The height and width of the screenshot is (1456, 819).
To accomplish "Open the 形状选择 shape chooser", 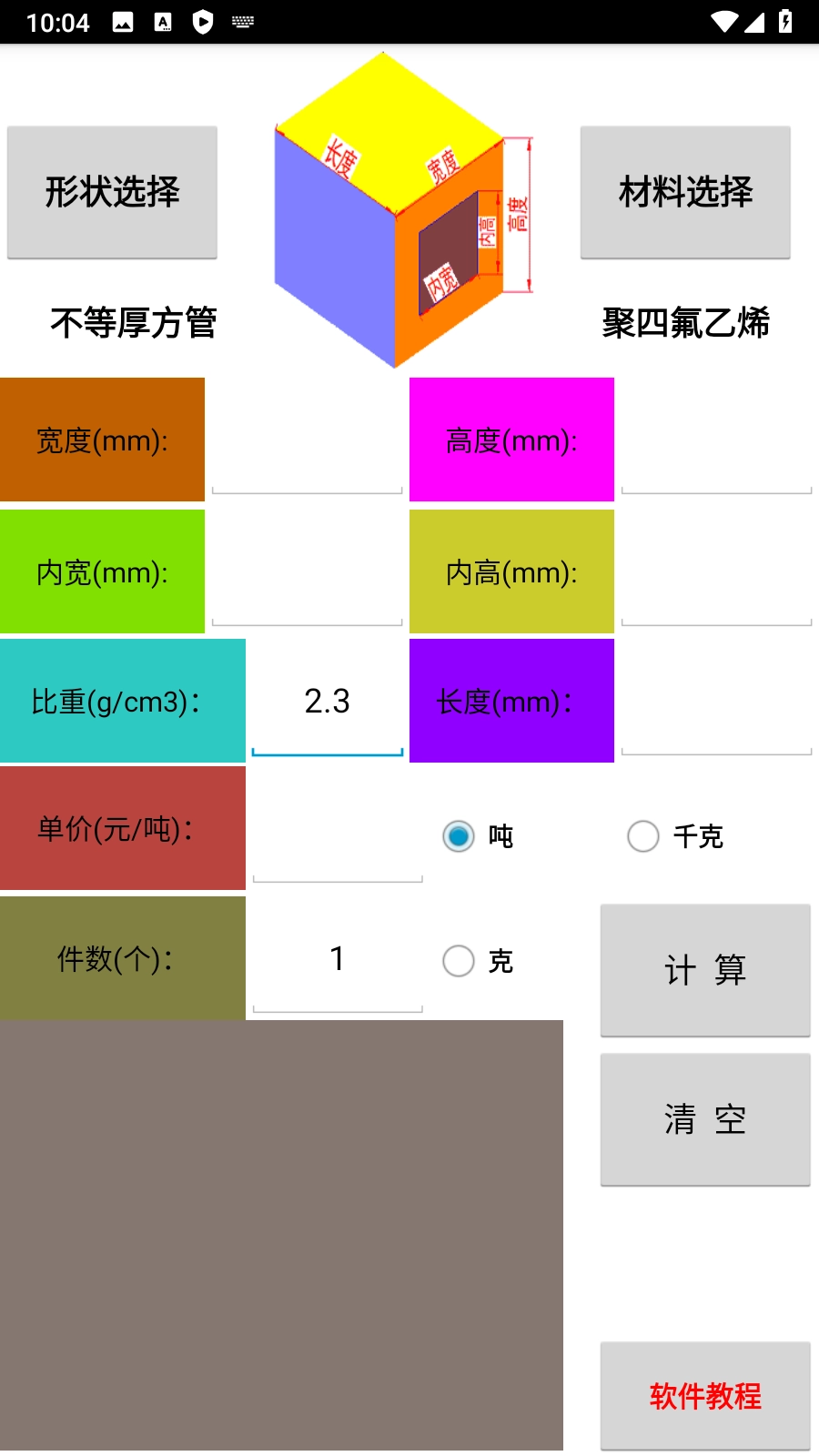I will click(x=112, y=190).
